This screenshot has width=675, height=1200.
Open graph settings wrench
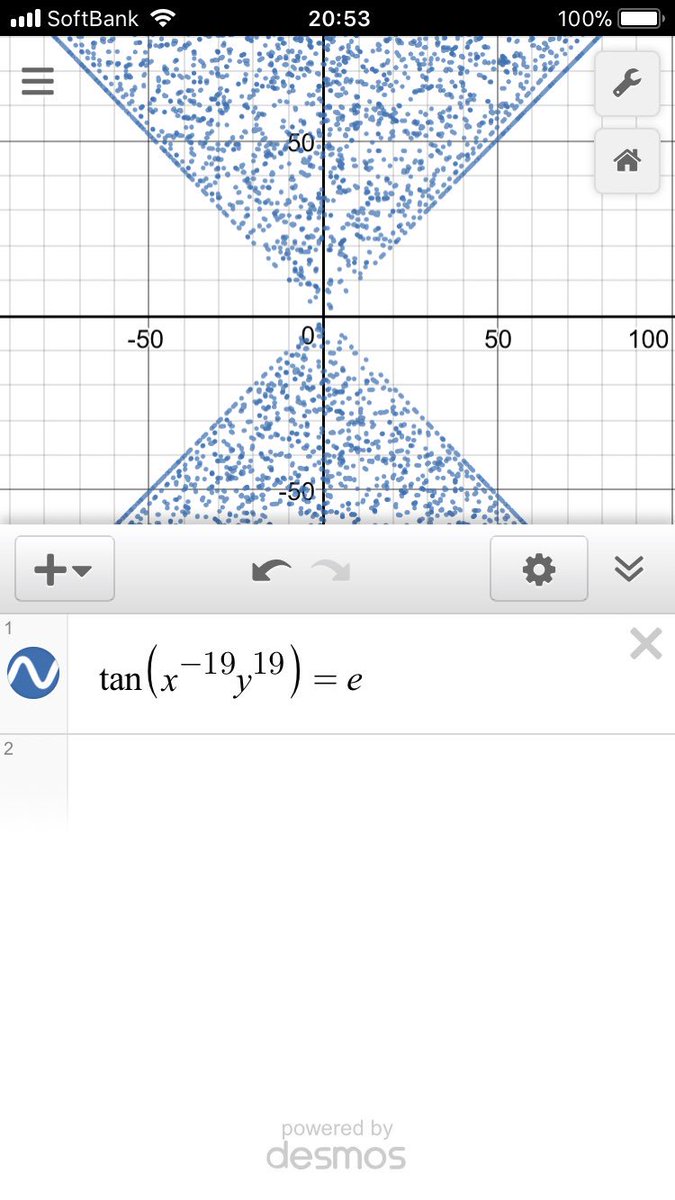point(627,83)
